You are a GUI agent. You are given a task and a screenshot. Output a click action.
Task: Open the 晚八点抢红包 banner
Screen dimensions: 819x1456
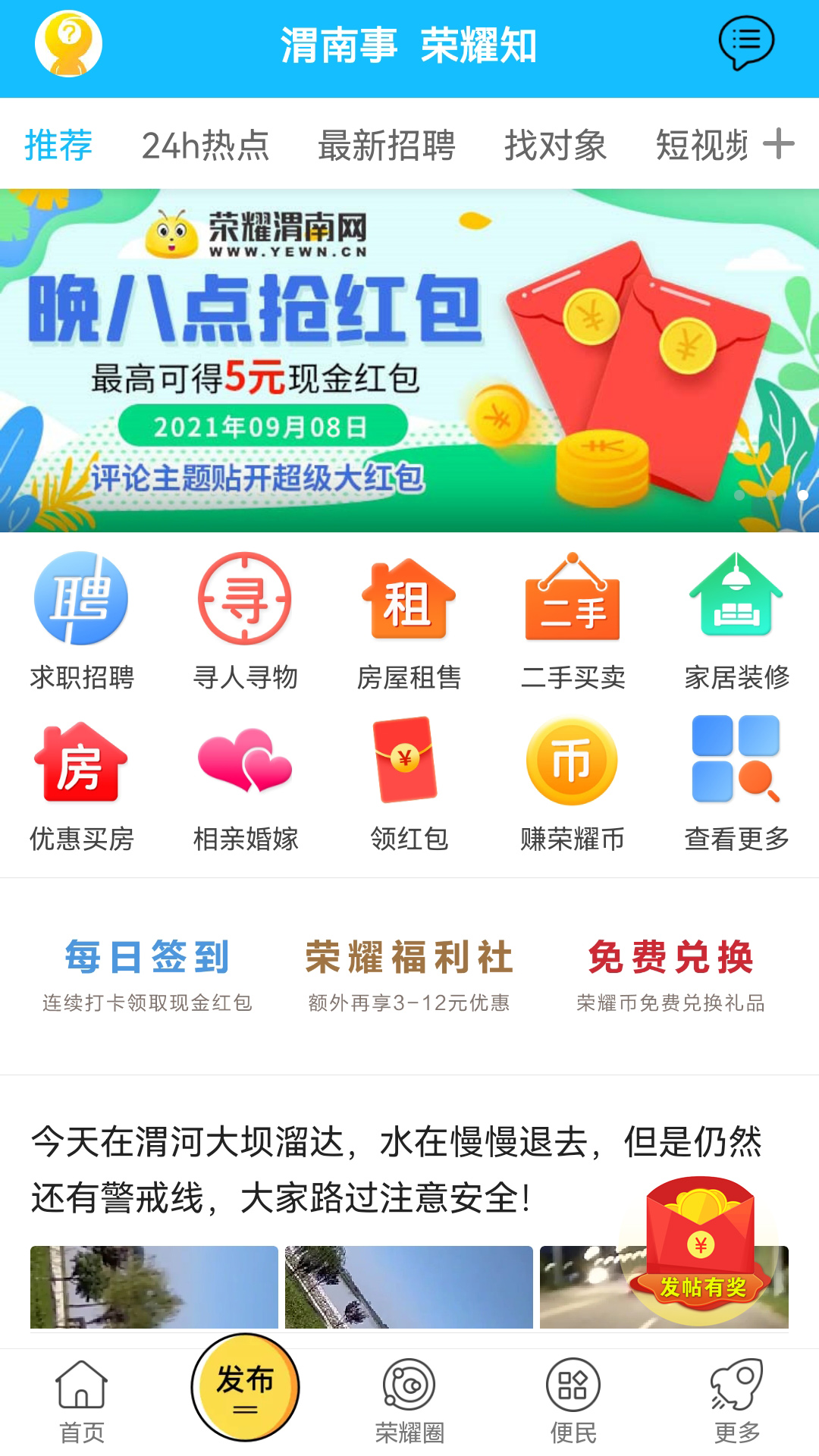point(409,360)
